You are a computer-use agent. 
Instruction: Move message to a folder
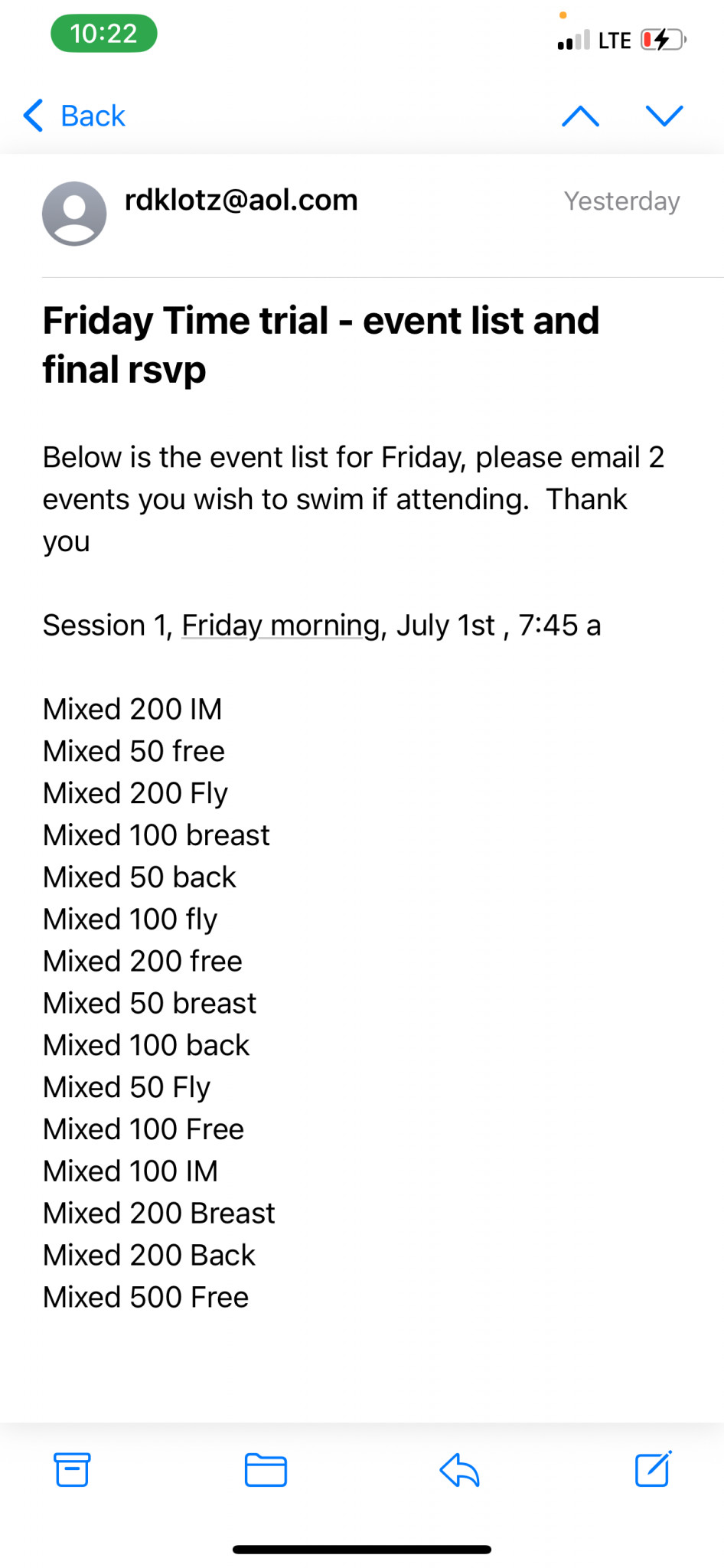coord(266,1469)
